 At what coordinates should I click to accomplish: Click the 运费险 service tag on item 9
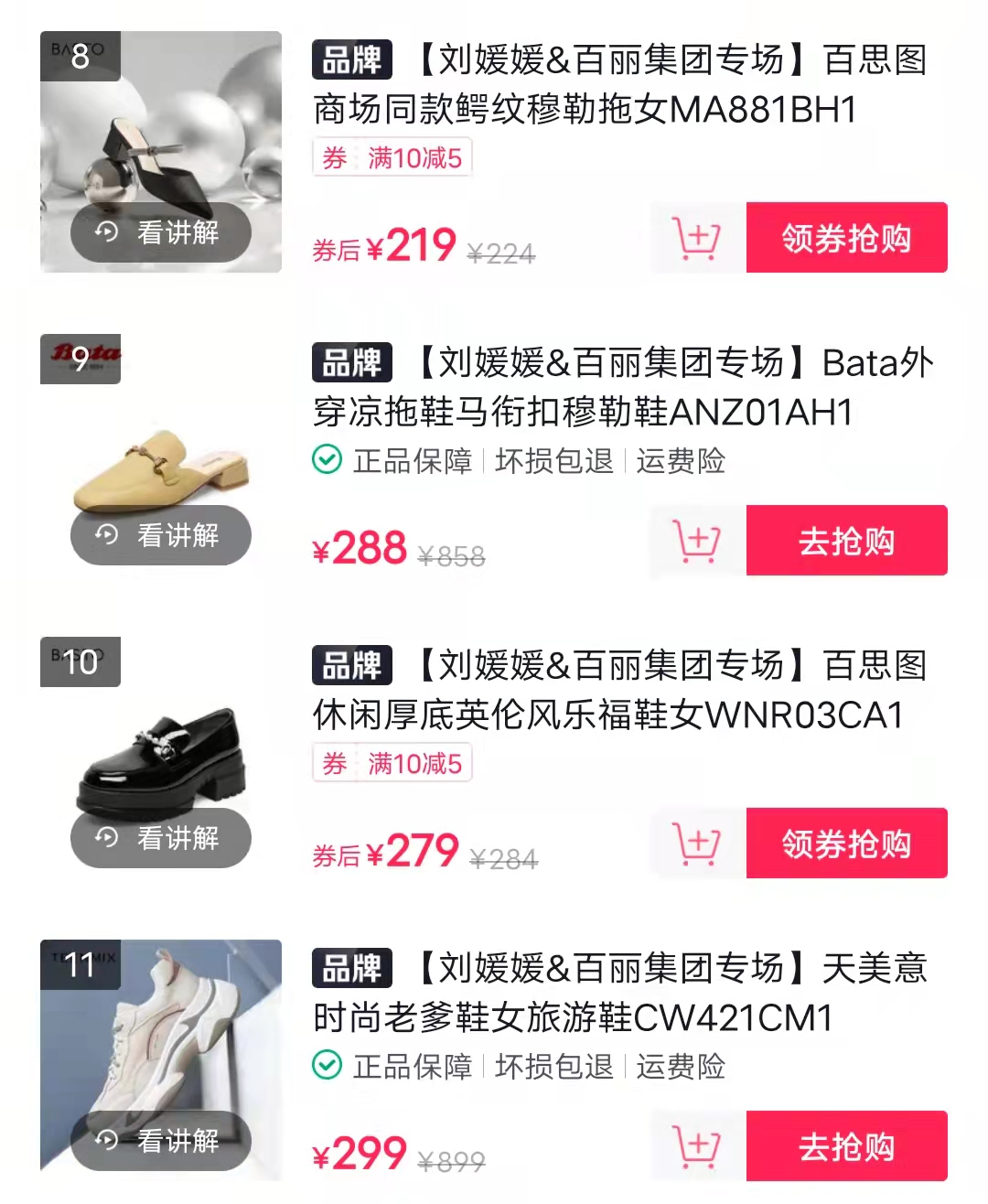click(679, 462)
